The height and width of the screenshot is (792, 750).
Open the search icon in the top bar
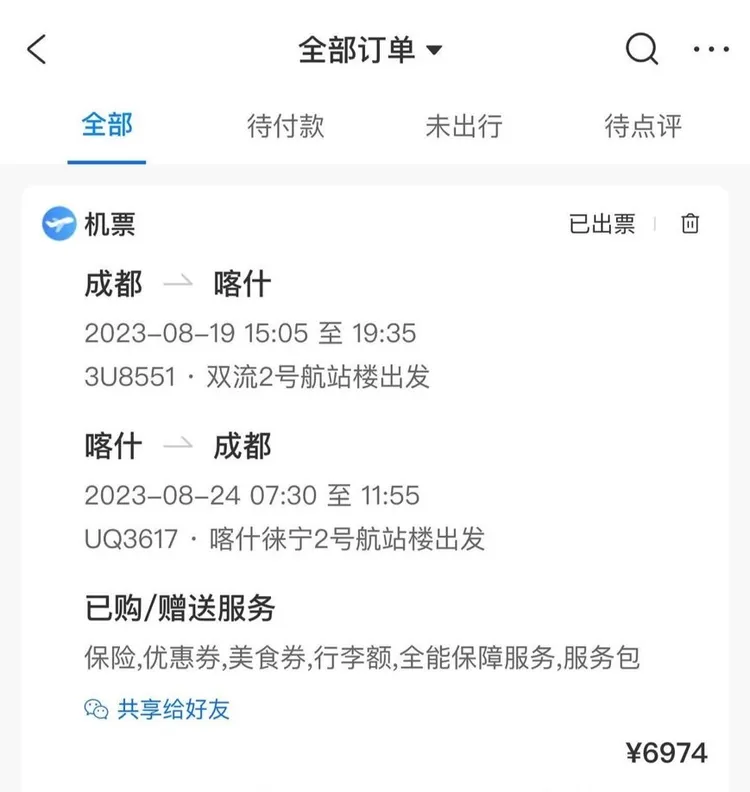(641, 48)
